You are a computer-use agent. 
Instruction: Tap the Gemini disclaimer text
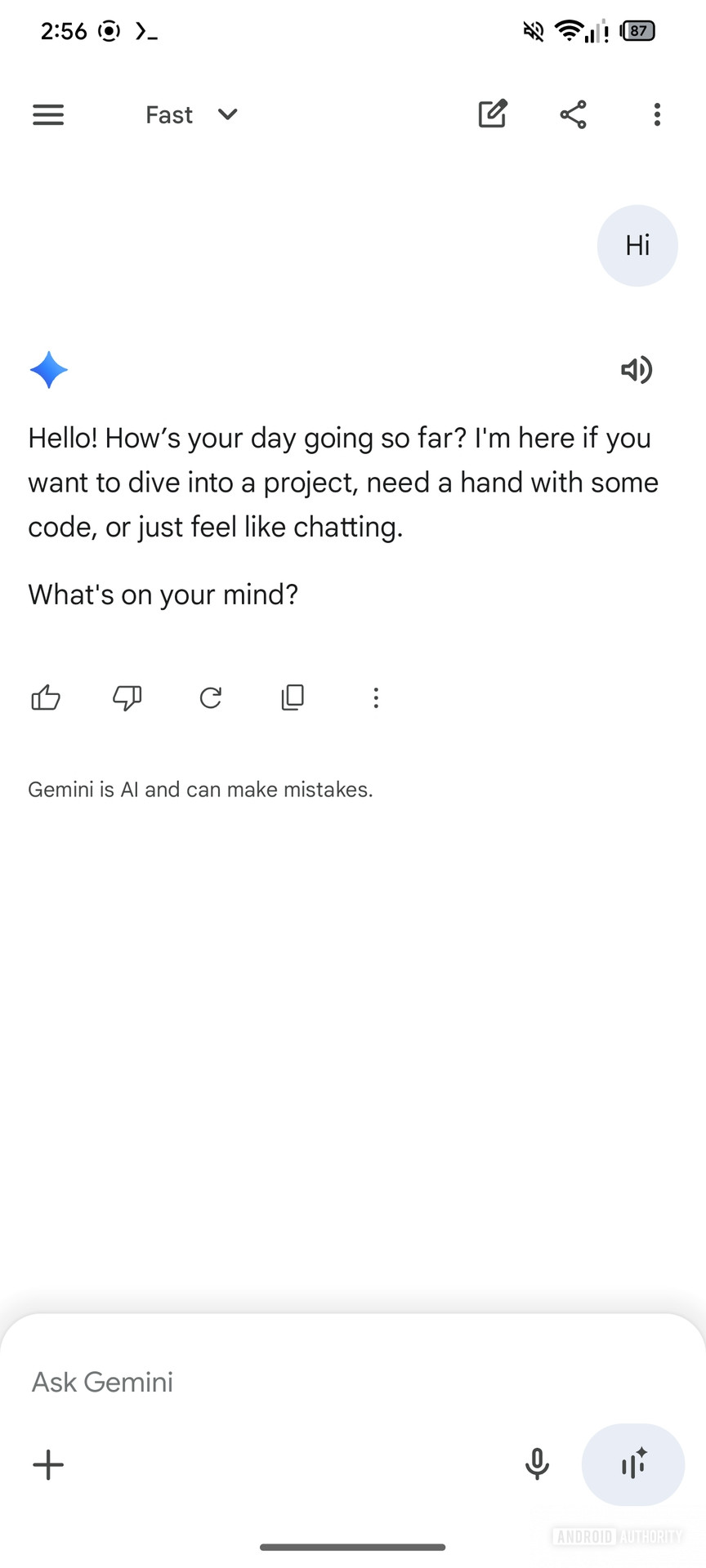200,789
